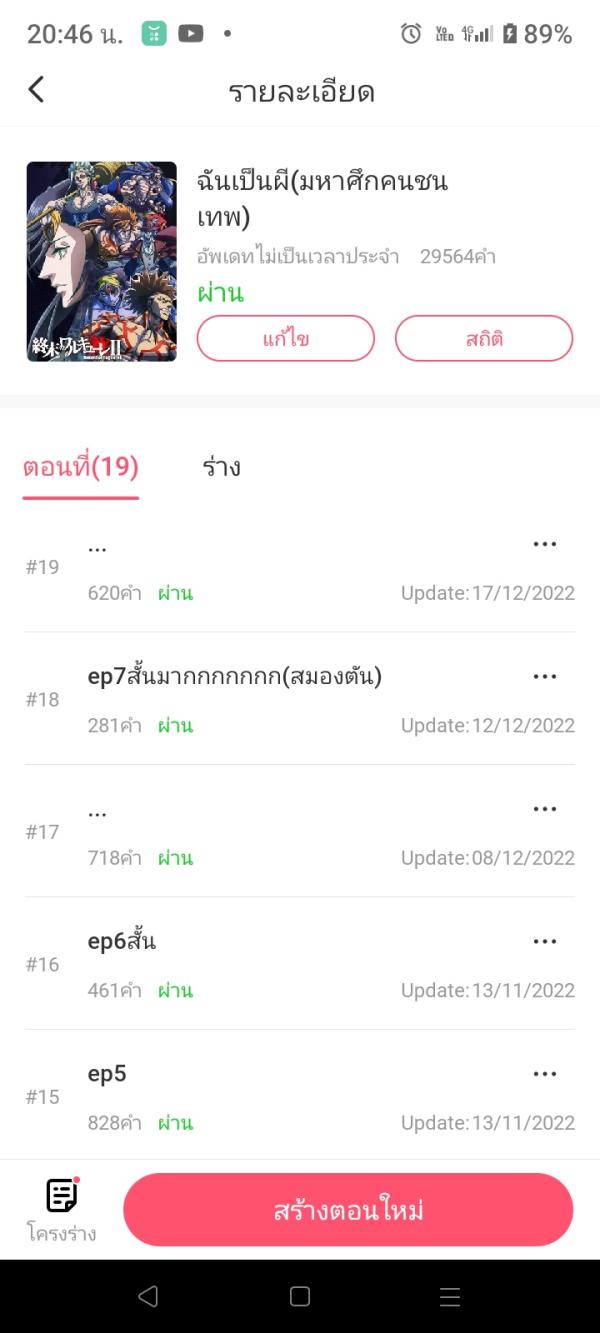
Task: Open chapter #16 ep6สั้น
Action: coord(122,942)
